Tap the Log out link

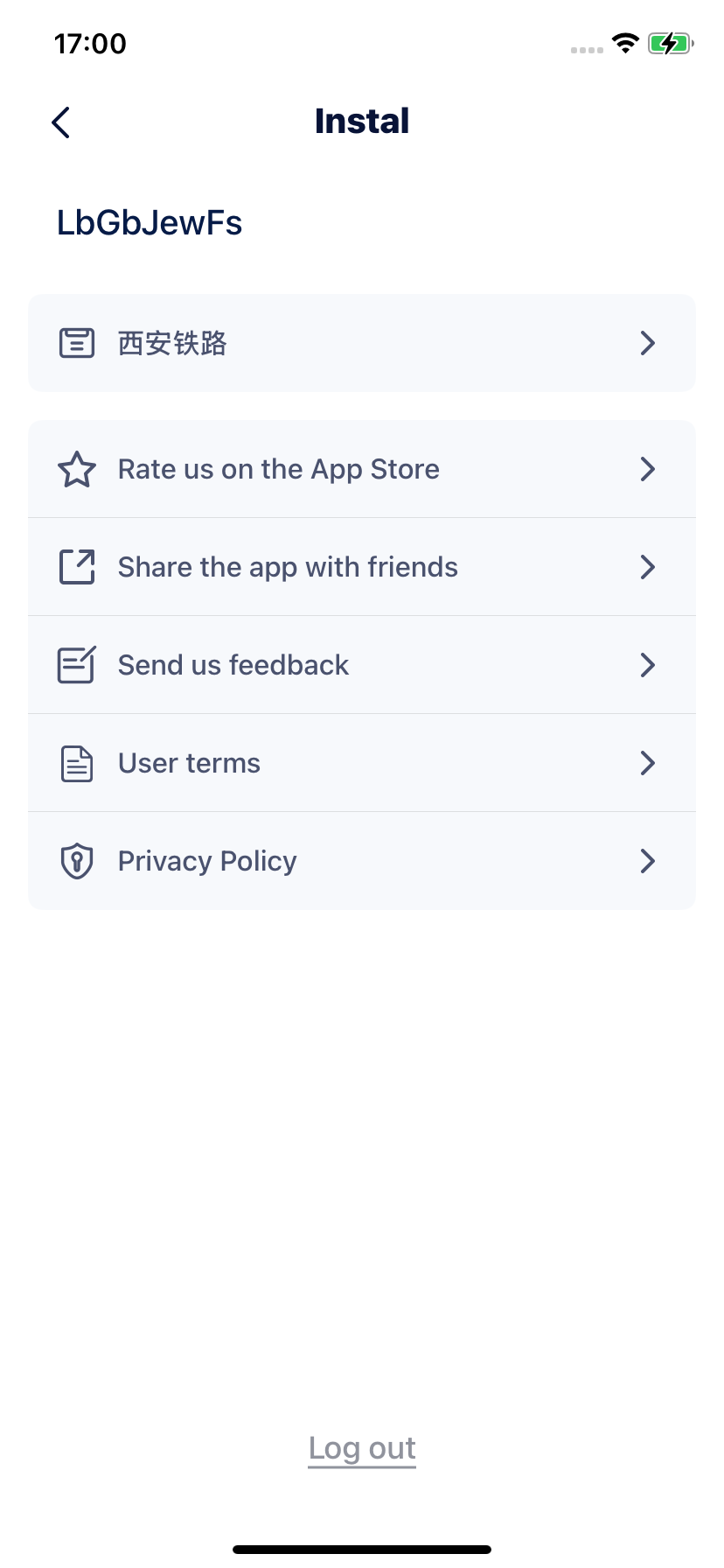[362, 1448]
